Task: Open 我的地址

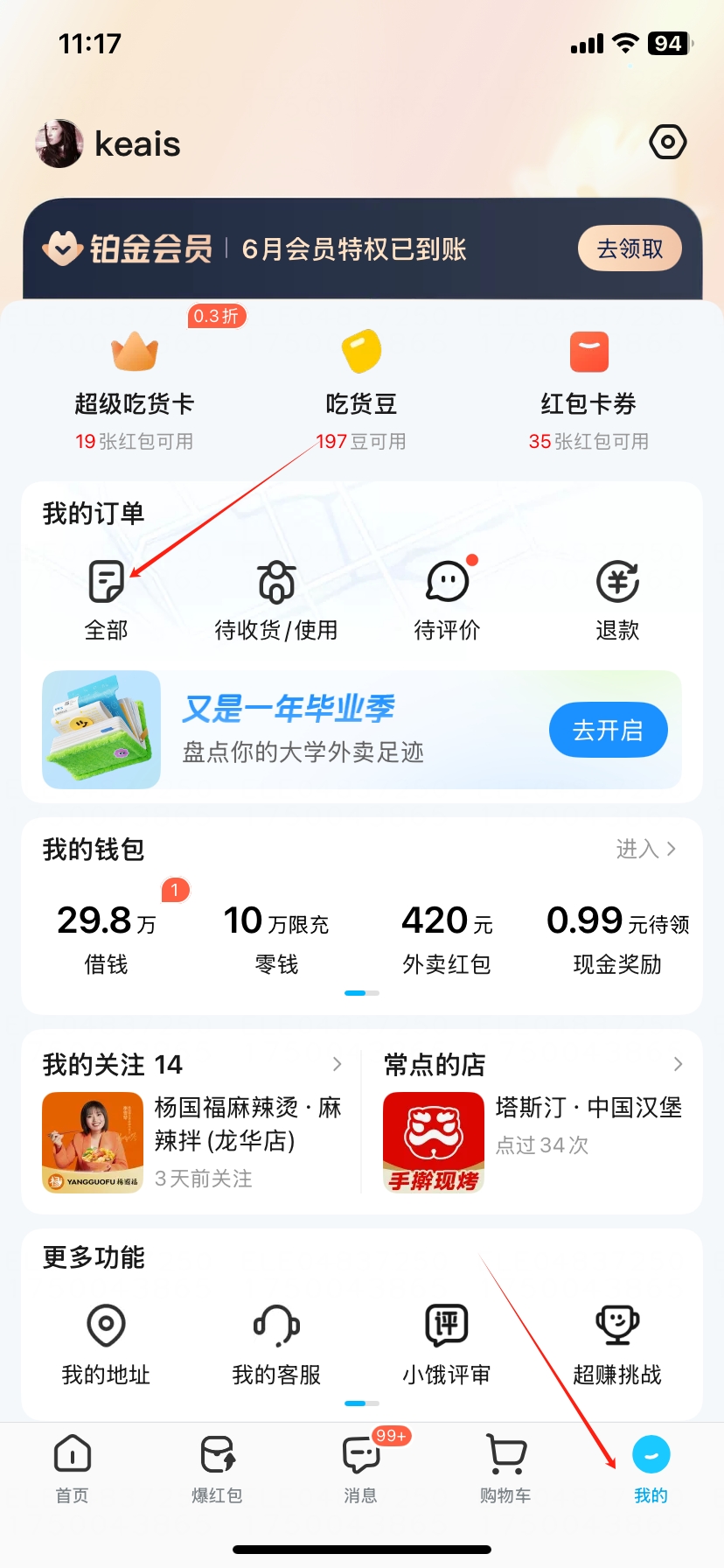Action: pyautogui.click(x=107, y=1344)
